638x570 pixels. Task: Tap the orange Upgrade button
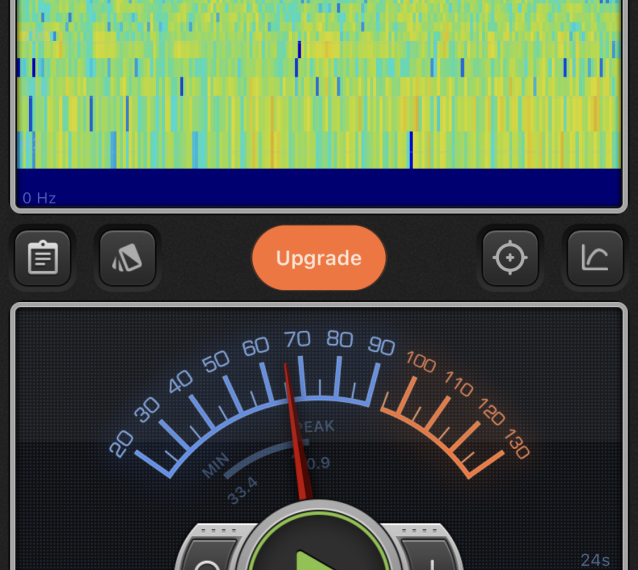tap(318, 258)
